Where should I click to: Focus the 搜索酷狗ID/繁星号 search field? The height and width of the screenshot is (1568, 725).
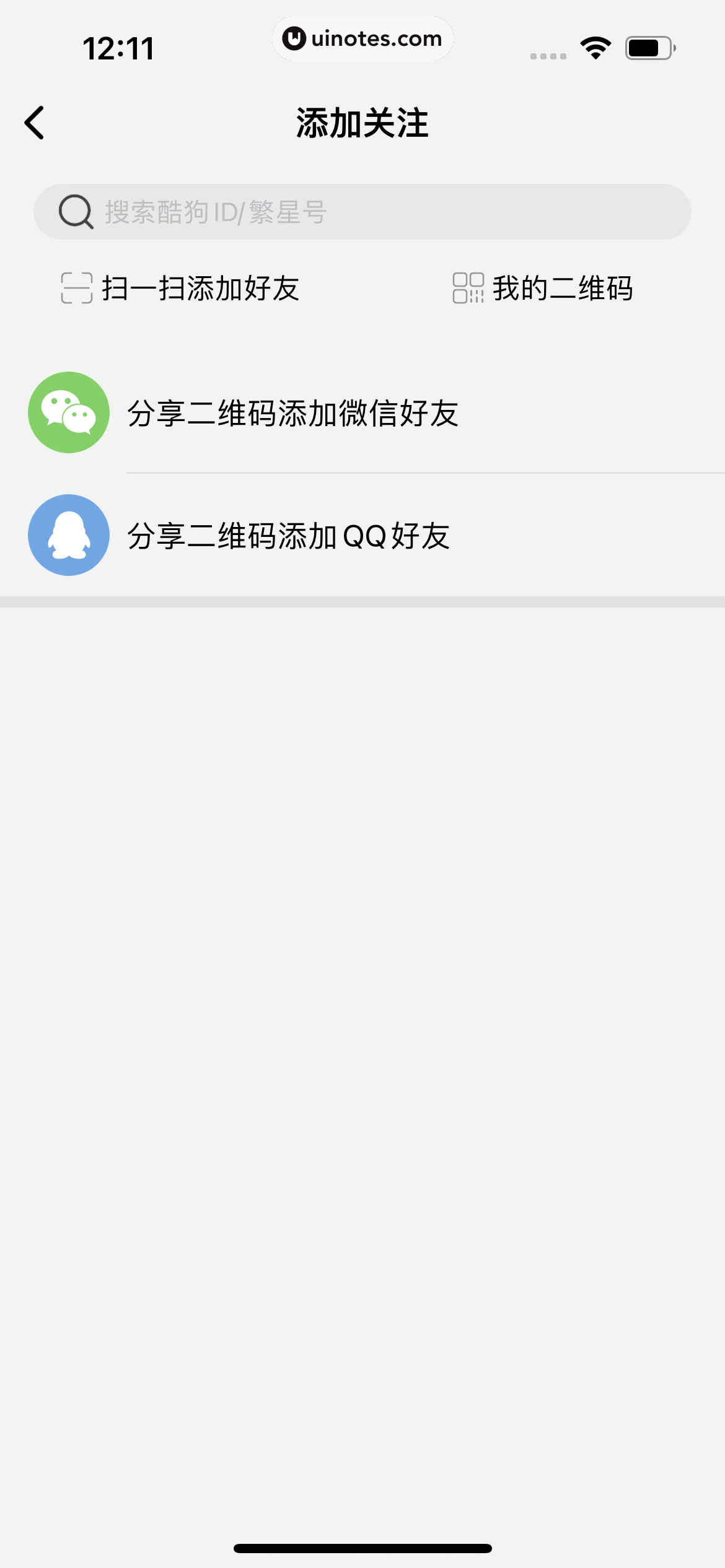tap(362, 211)
